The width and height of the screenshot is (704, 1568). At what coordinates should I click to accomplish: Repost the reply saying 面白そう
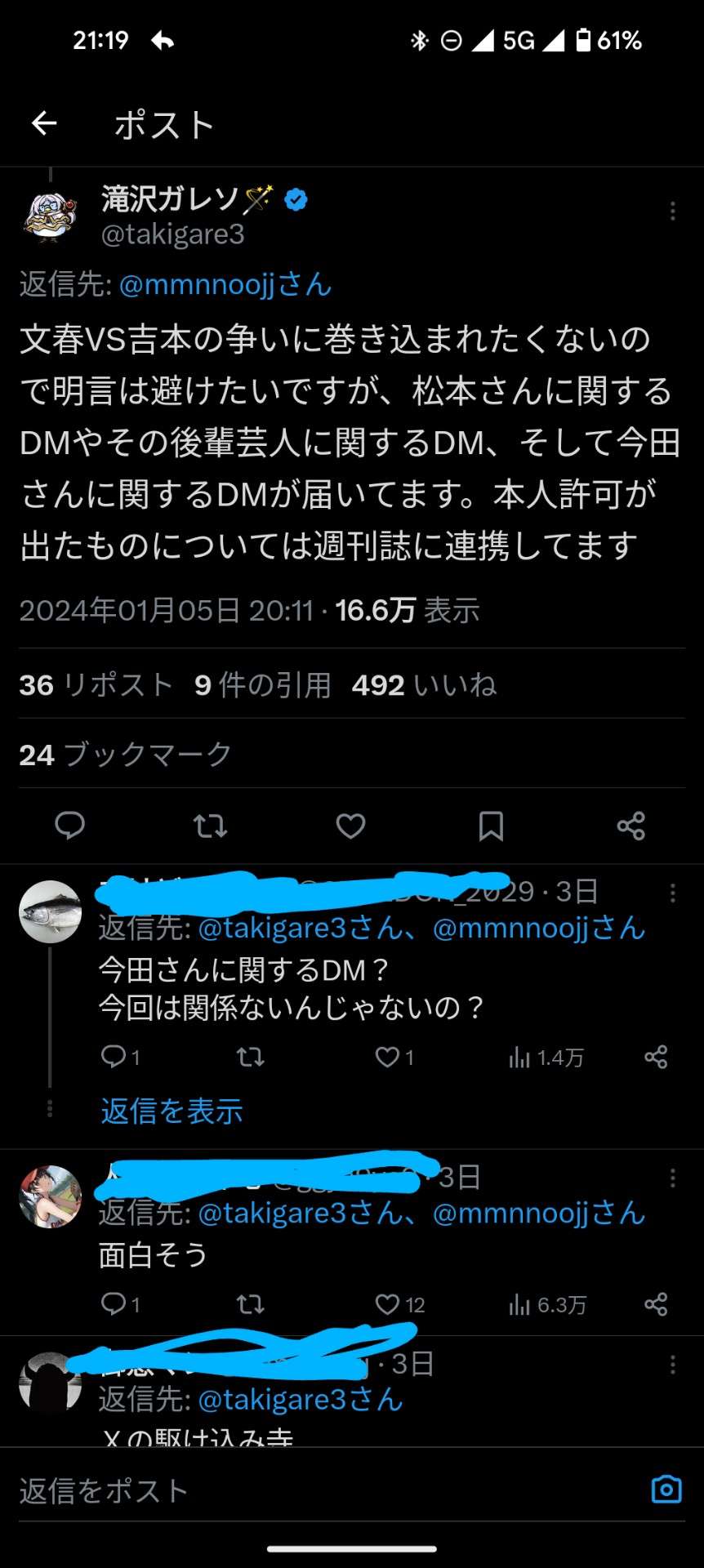[x=250, y=1304]
